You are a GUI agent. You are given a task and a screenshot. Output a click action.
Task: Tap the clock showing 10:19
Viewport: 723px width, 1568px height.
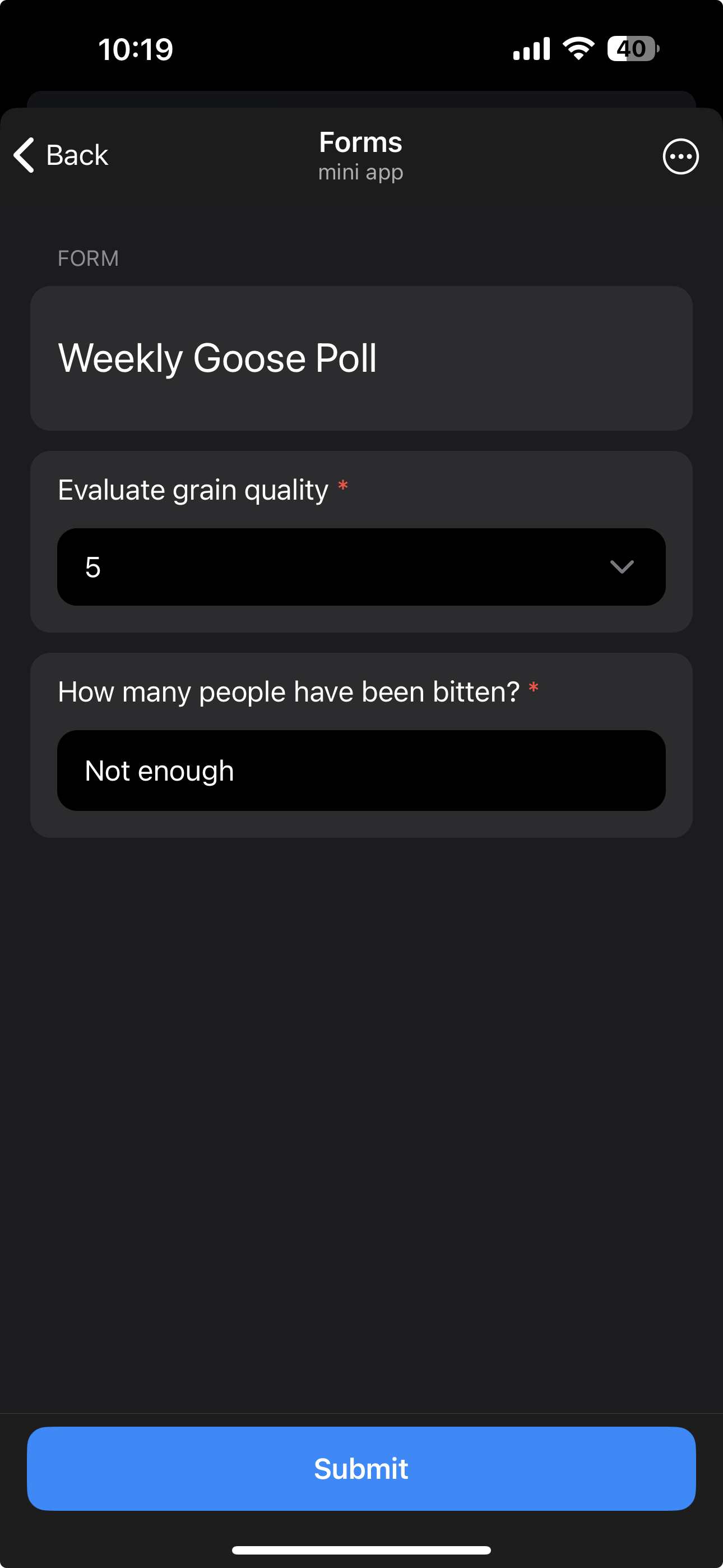click(x=134, y=50)
